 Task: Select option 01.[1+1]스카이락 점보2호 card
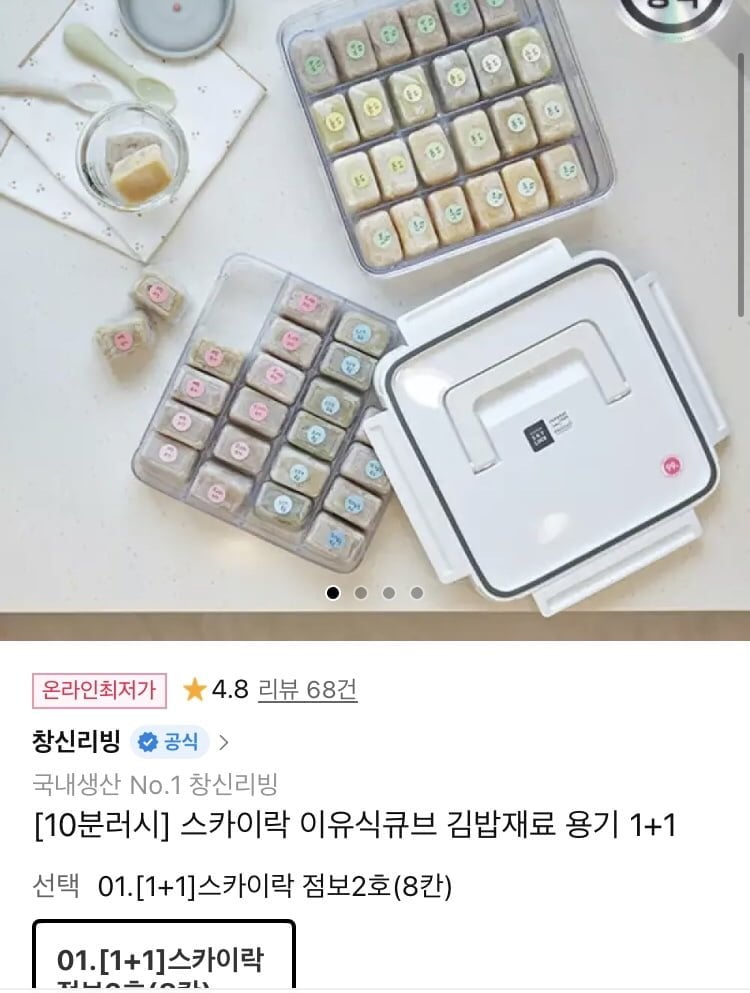pos(164,958)
